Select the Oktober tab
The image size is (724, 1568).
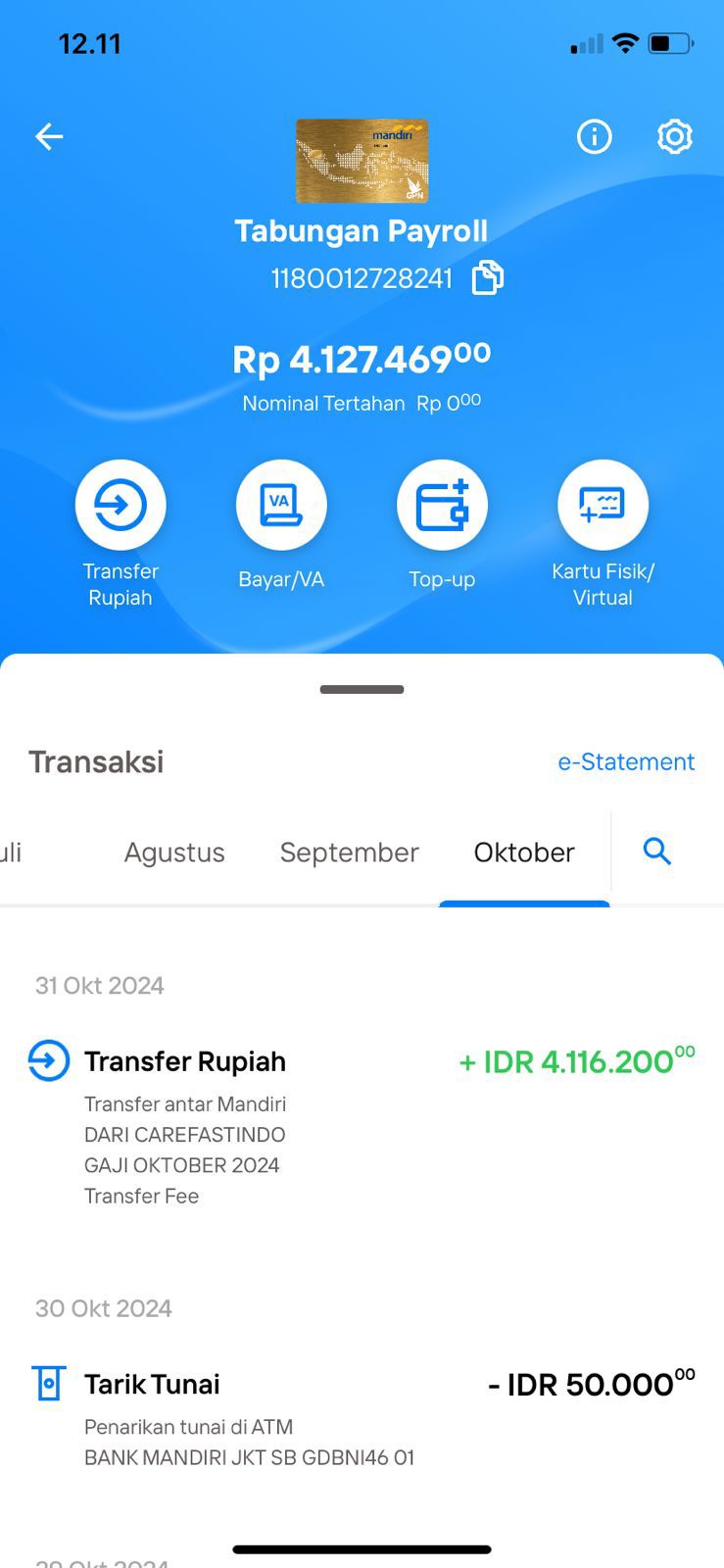(x=524, y=853)
